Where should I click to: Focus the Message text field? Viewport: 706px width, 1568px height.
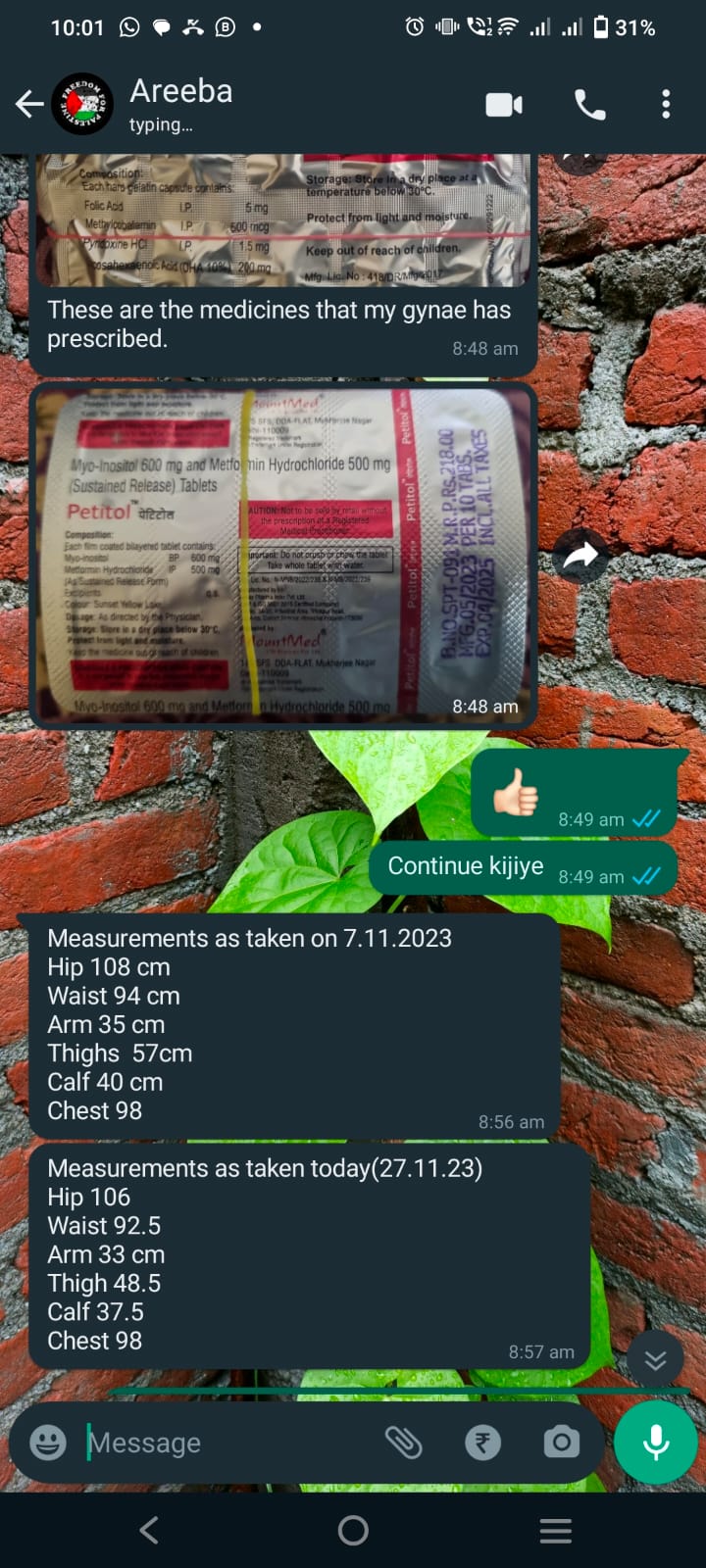[226, 1443]
